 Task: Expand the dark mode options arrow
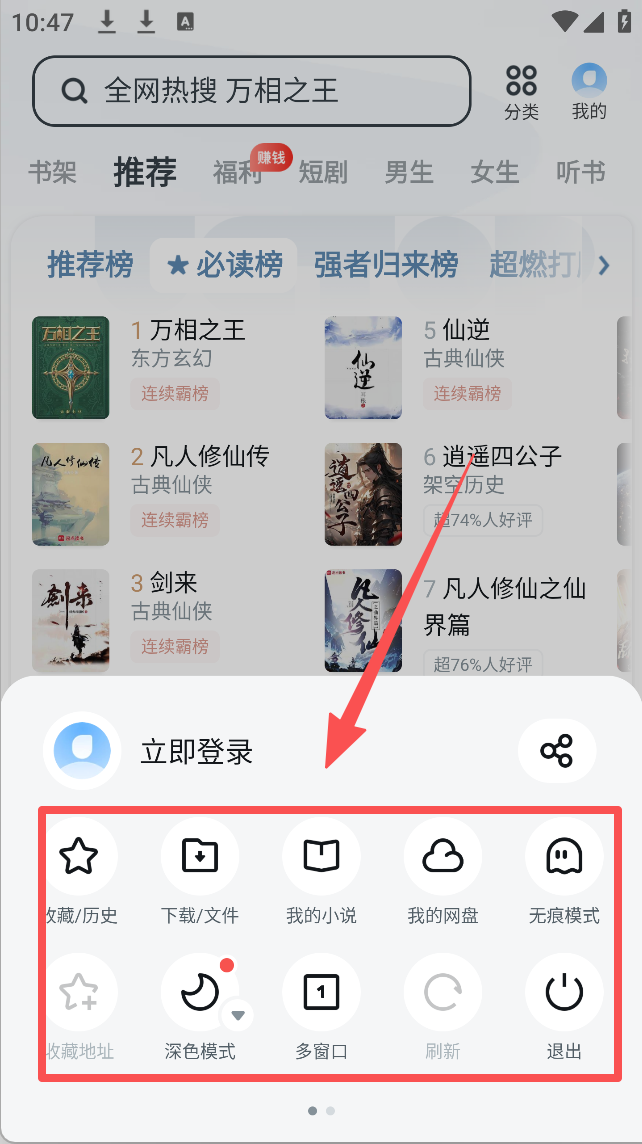point(238,1016)
